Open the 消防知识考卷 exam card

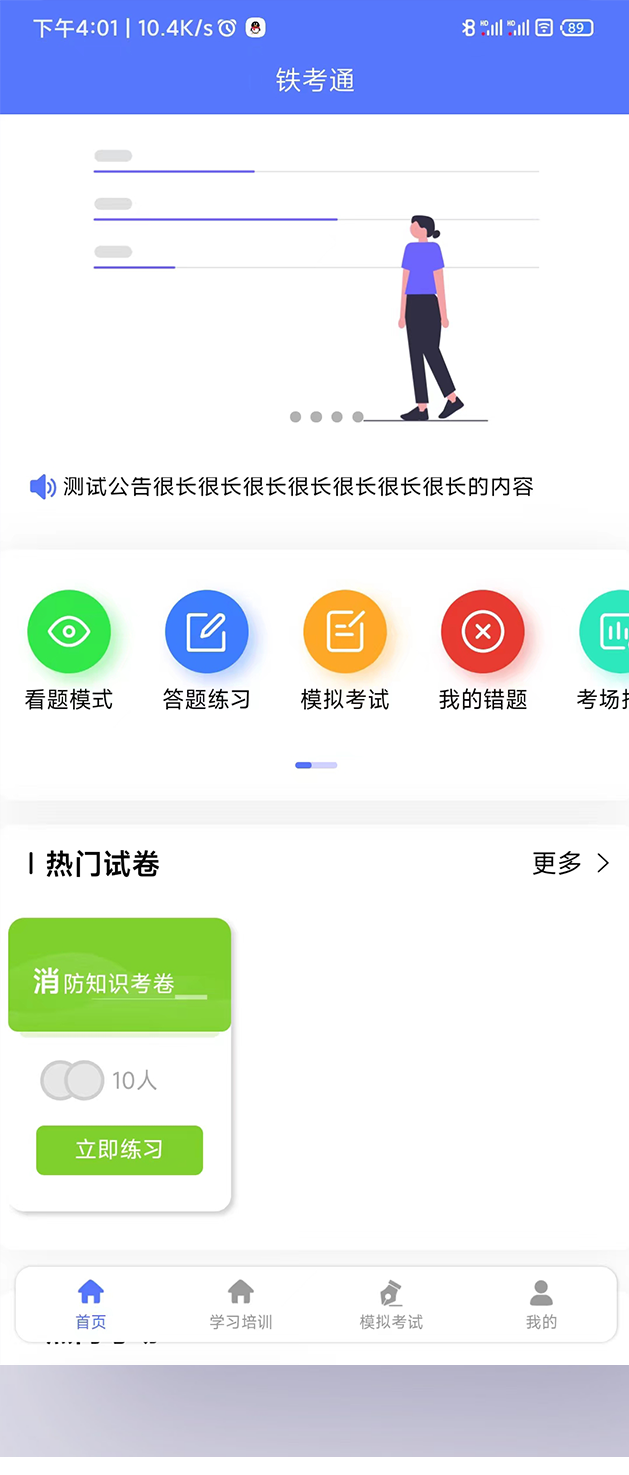[x=119, y=976]
